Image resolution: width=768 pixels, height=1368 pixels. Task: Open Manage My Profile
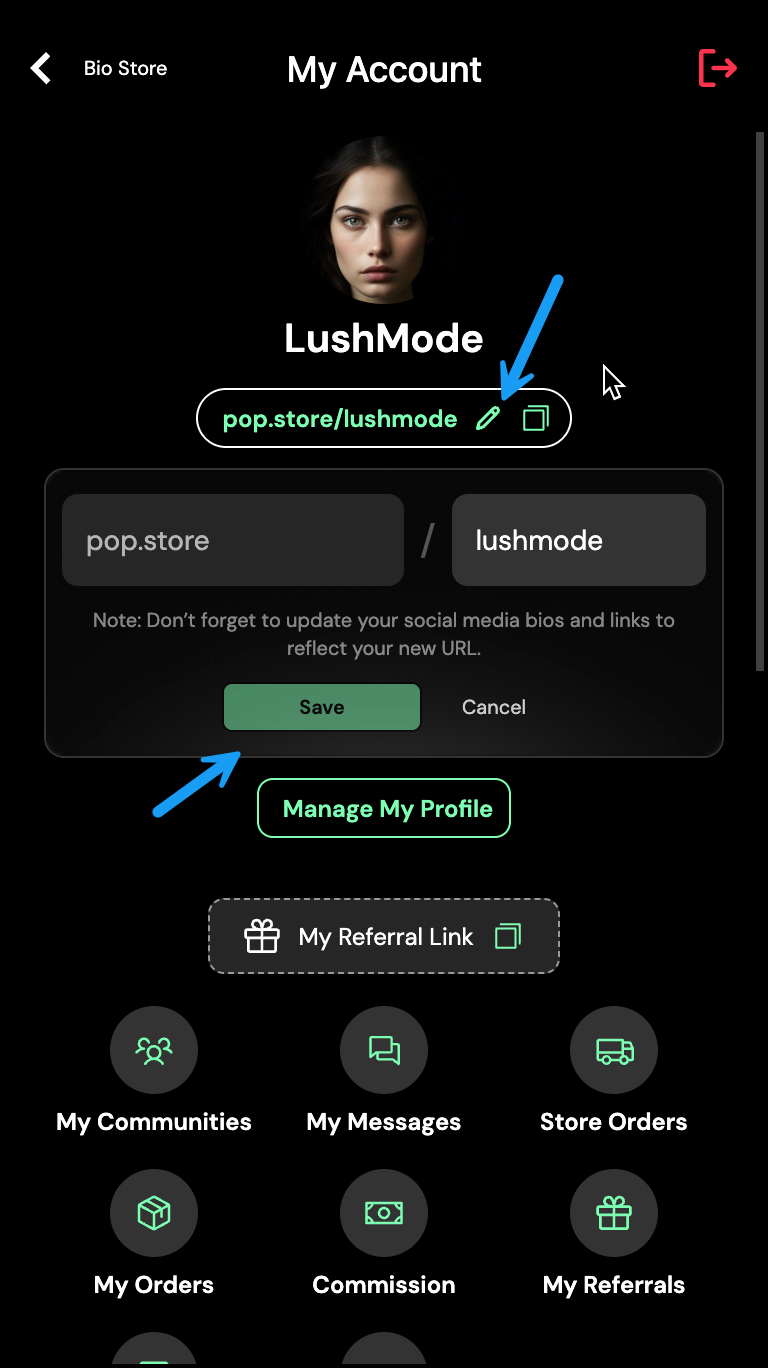tap(384, 808)
